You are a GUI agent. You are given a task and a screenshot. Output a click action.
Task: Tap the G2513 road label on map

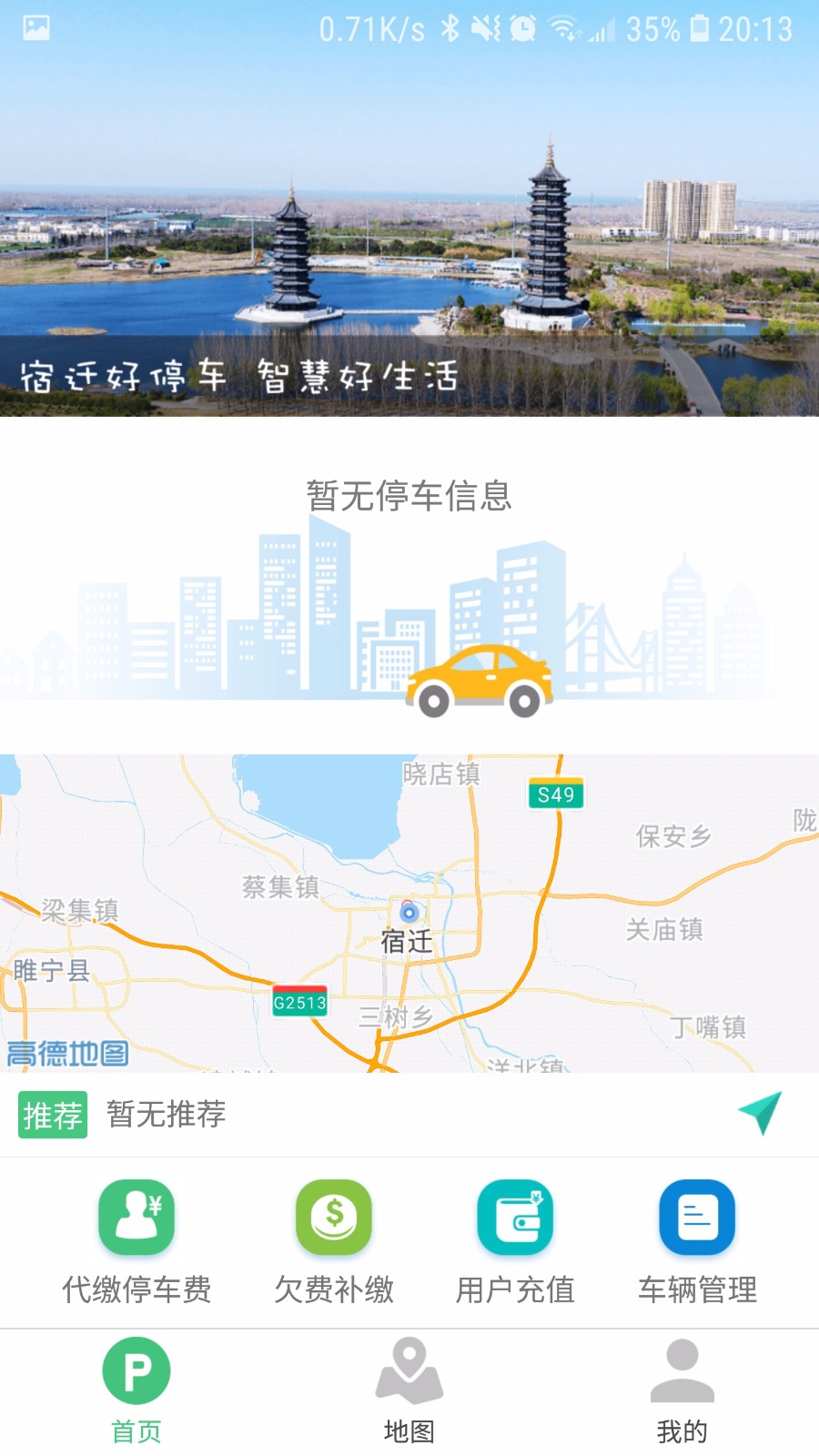point(298,1003)
